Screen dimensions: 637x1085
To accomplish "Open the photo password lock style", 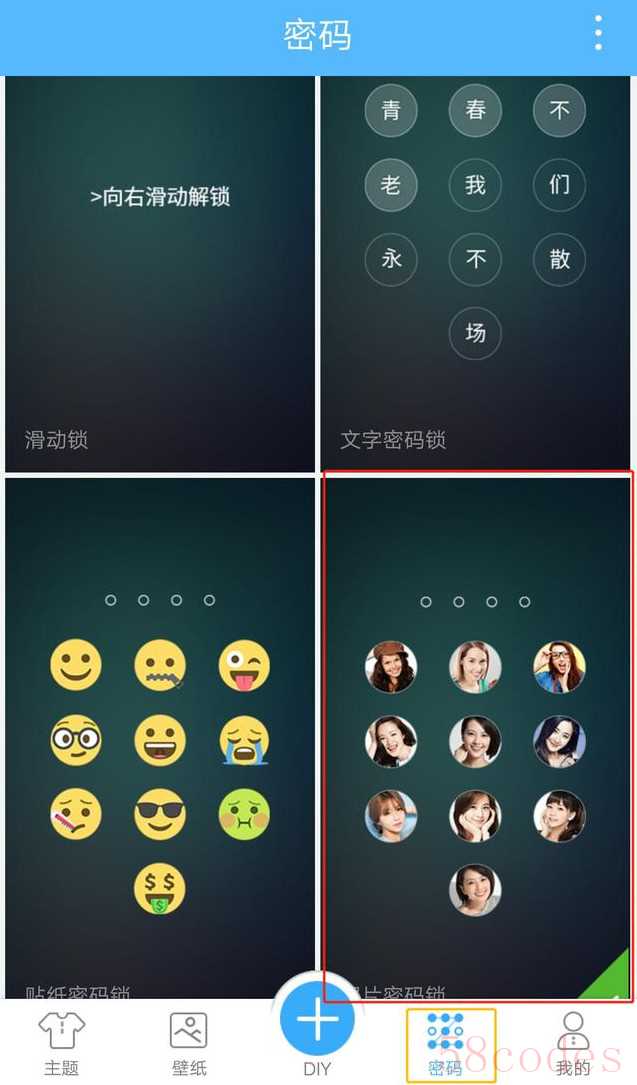I will [x=476, y=738].
